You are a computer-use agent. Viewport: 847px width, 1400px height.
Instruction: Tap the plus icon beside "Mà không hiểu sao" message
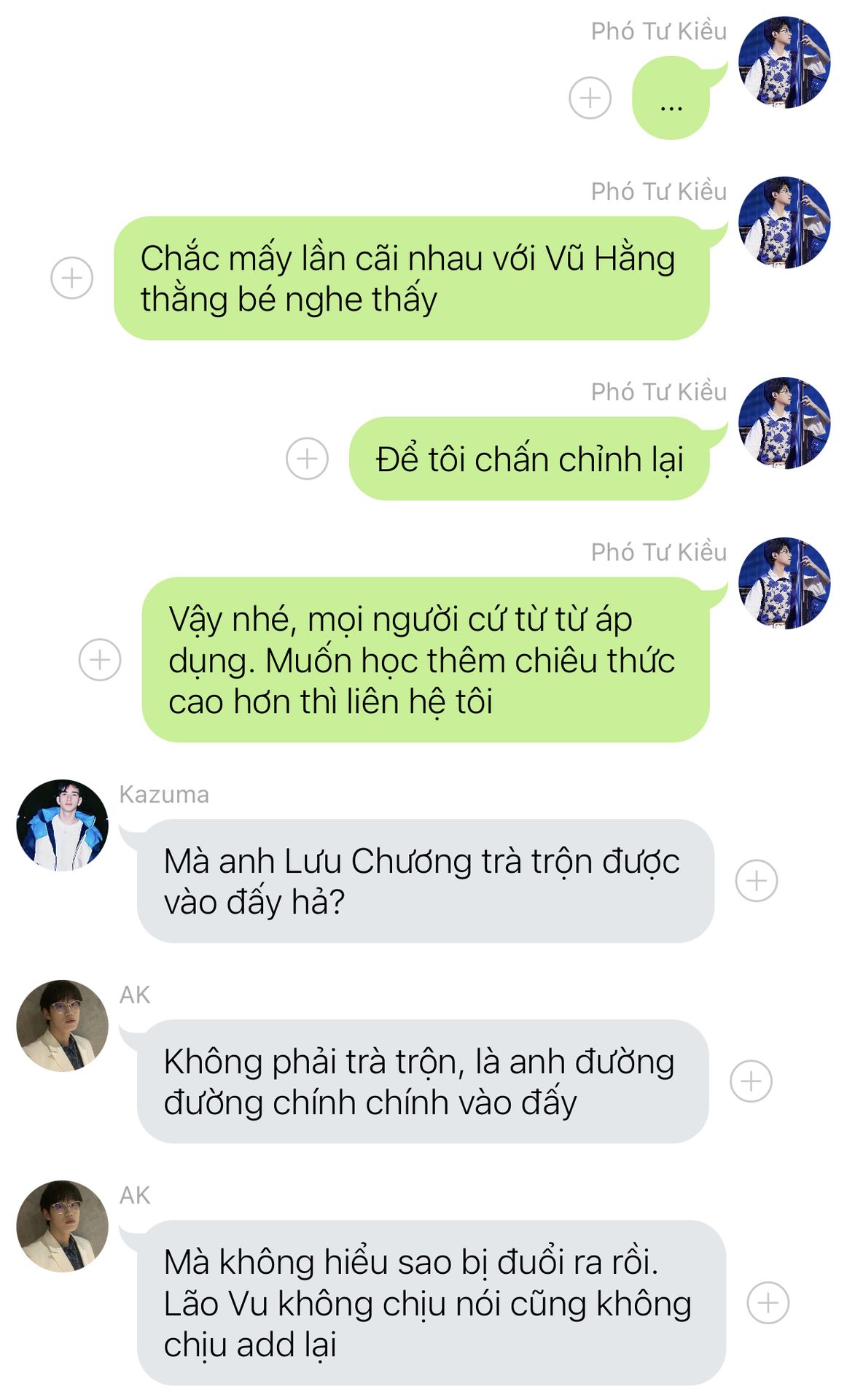(768, 1302)
